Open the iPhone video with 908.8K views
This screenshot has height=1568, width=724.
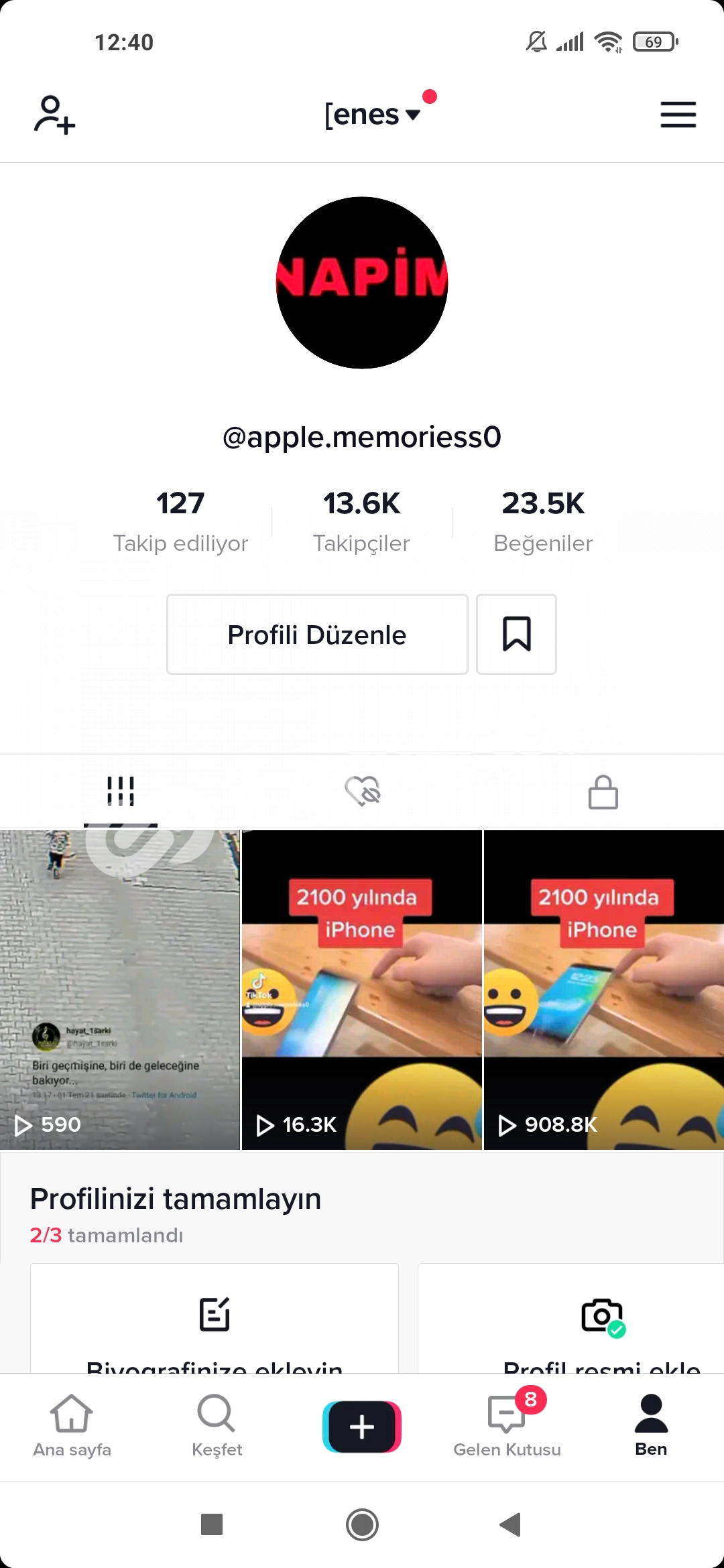point(604,990)
